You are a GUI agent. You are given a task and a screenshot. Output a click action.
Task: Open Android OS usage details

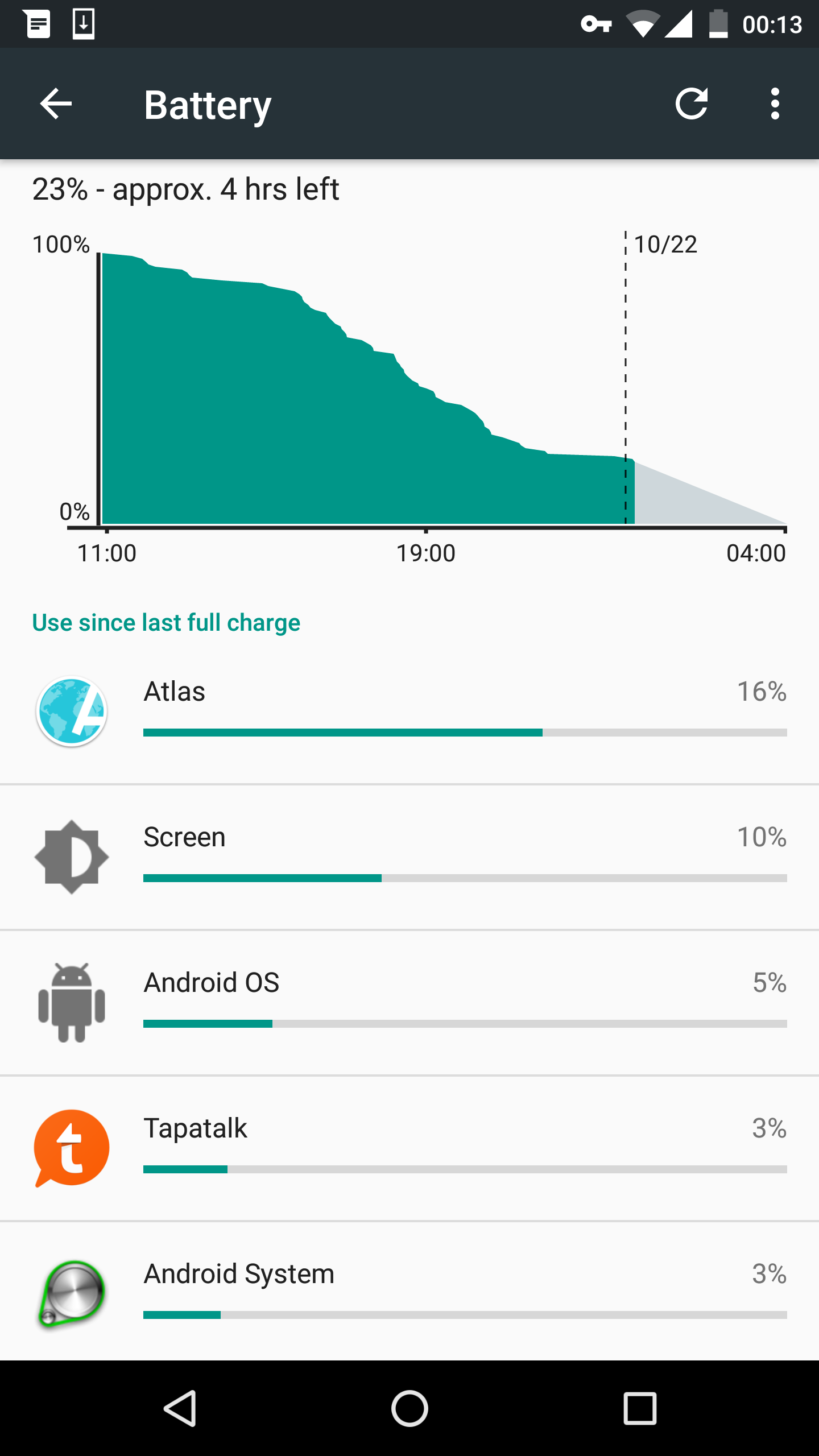(409, 1002)
